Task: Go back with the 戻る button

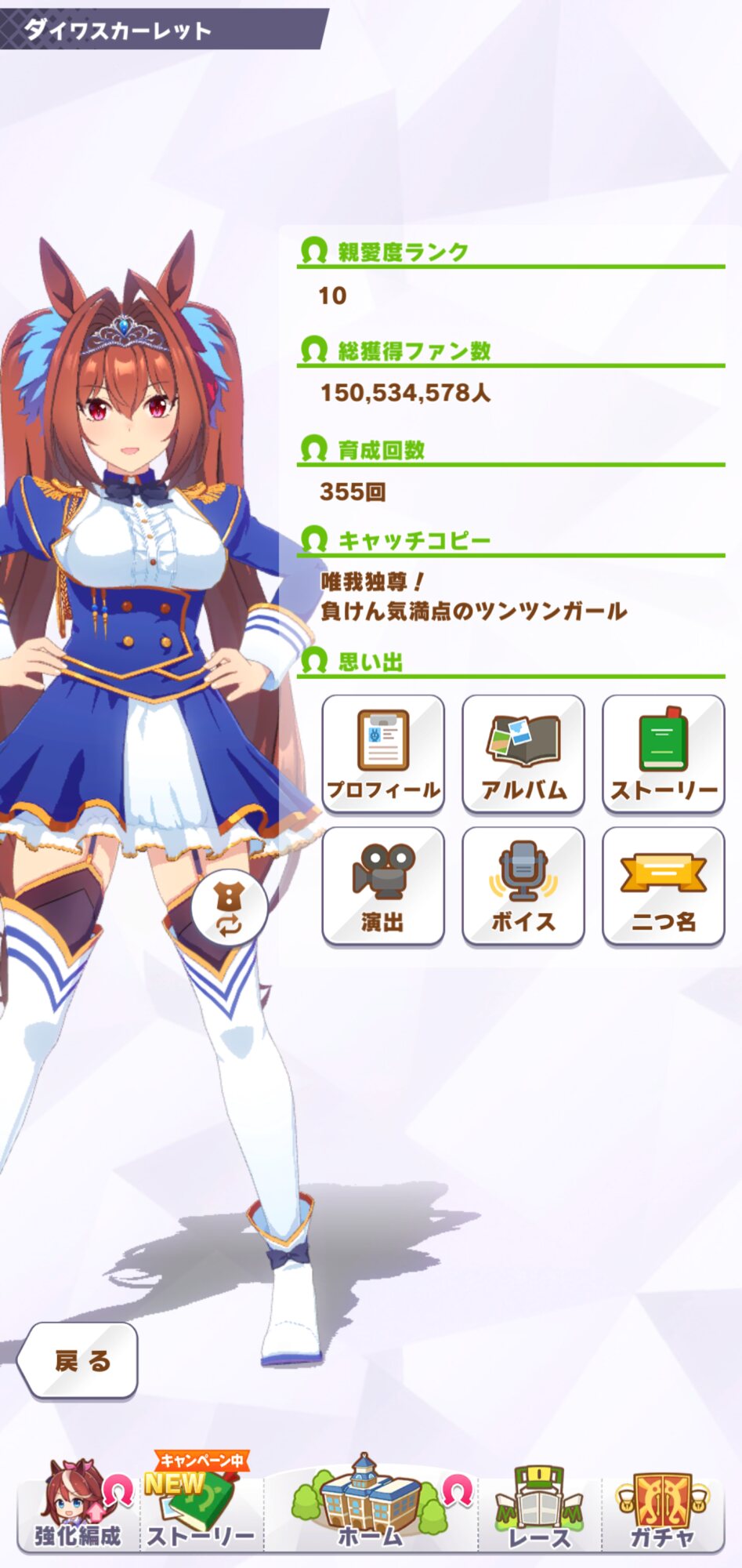Action: 78,1360
